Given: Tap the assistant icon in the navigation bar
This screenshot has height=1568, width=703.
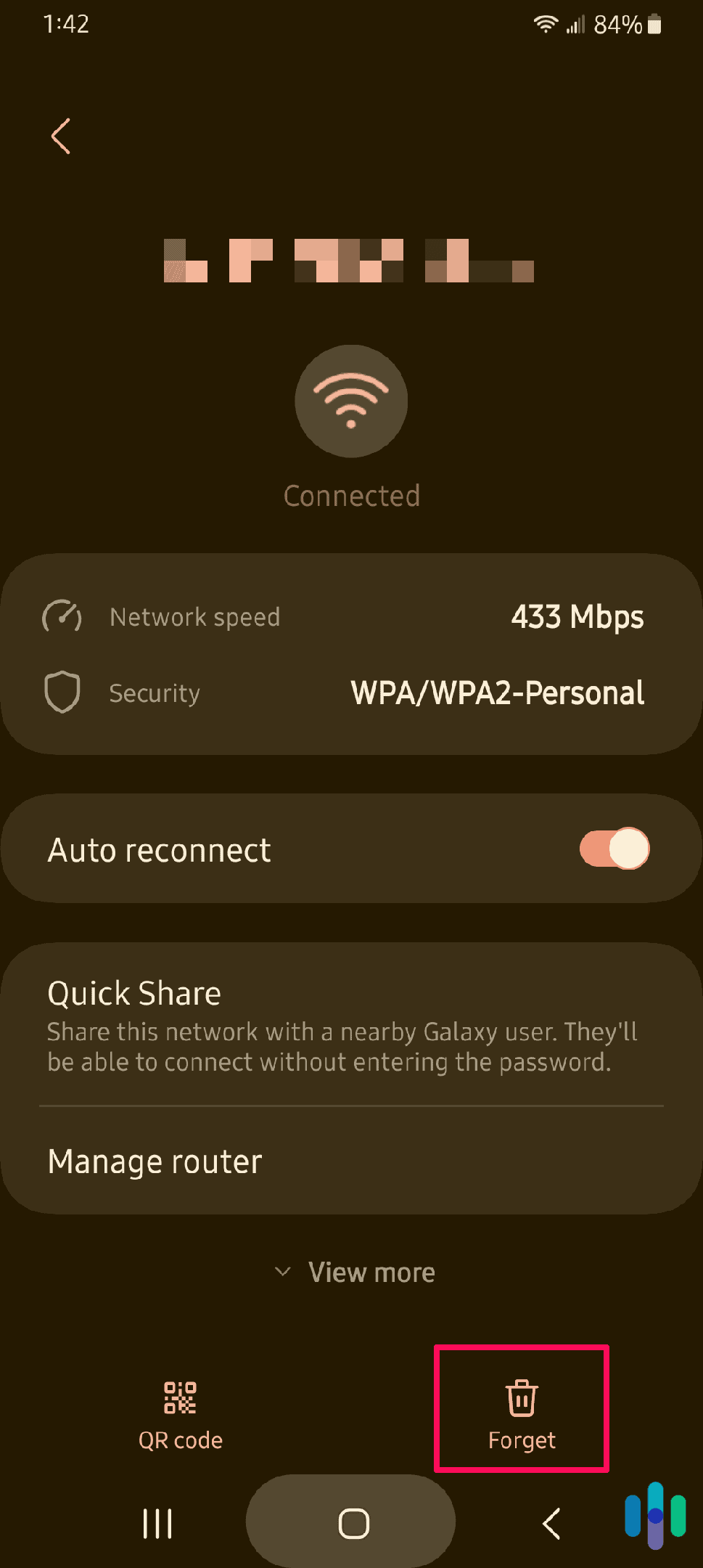Looking at the screenshot, I should point(651,1522).
